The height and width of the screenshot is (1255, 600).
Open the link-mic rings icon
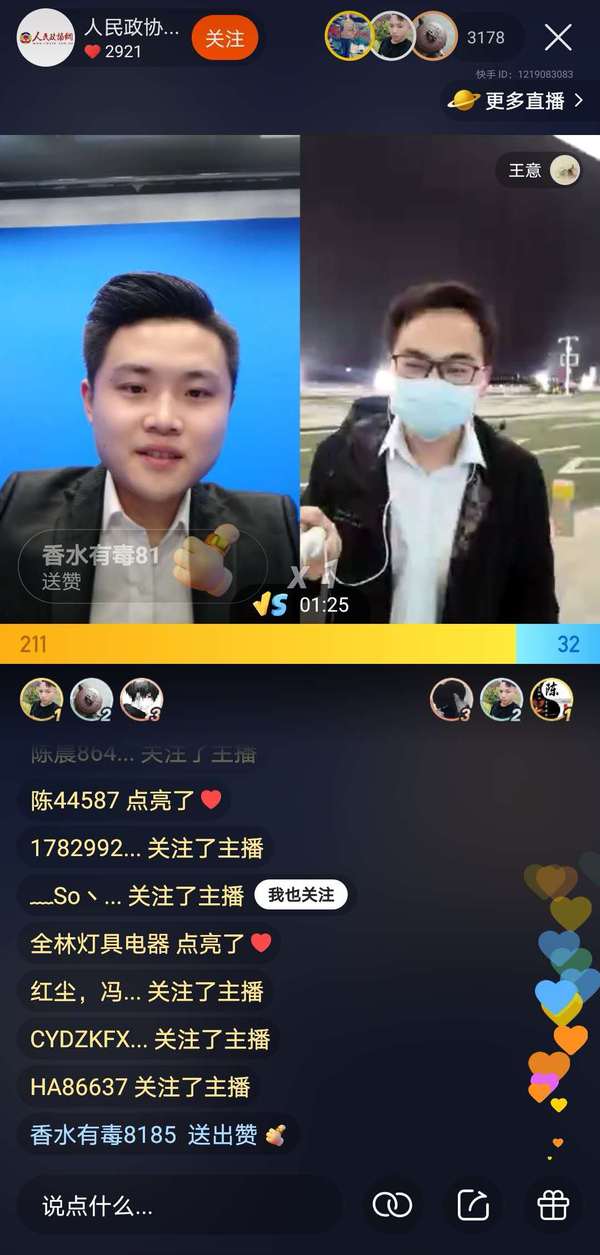point(392,1205)
